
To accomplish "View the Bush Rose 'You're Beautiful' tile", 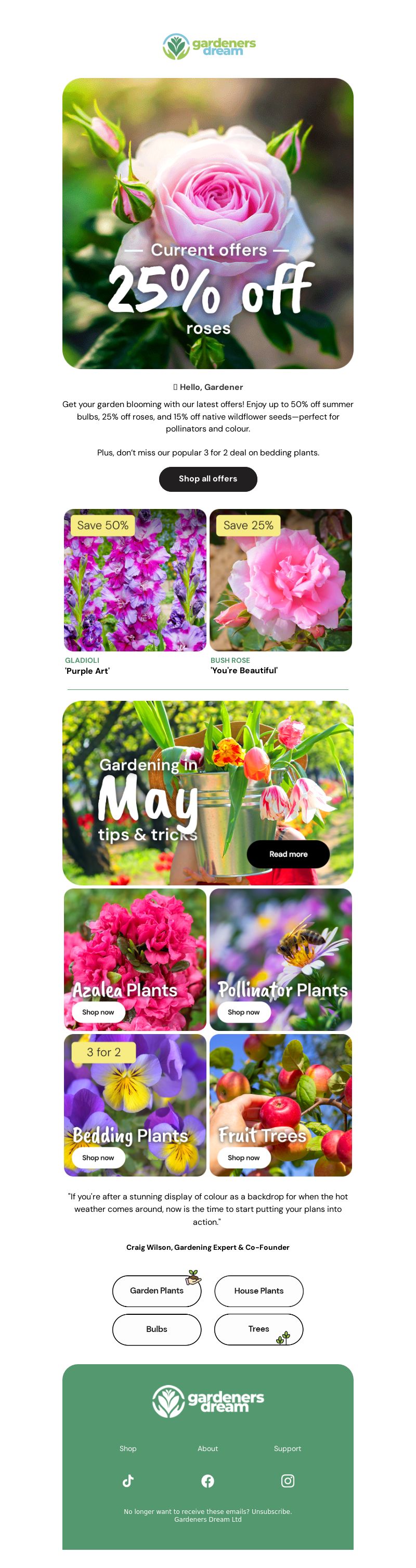I will pos(280,580).
